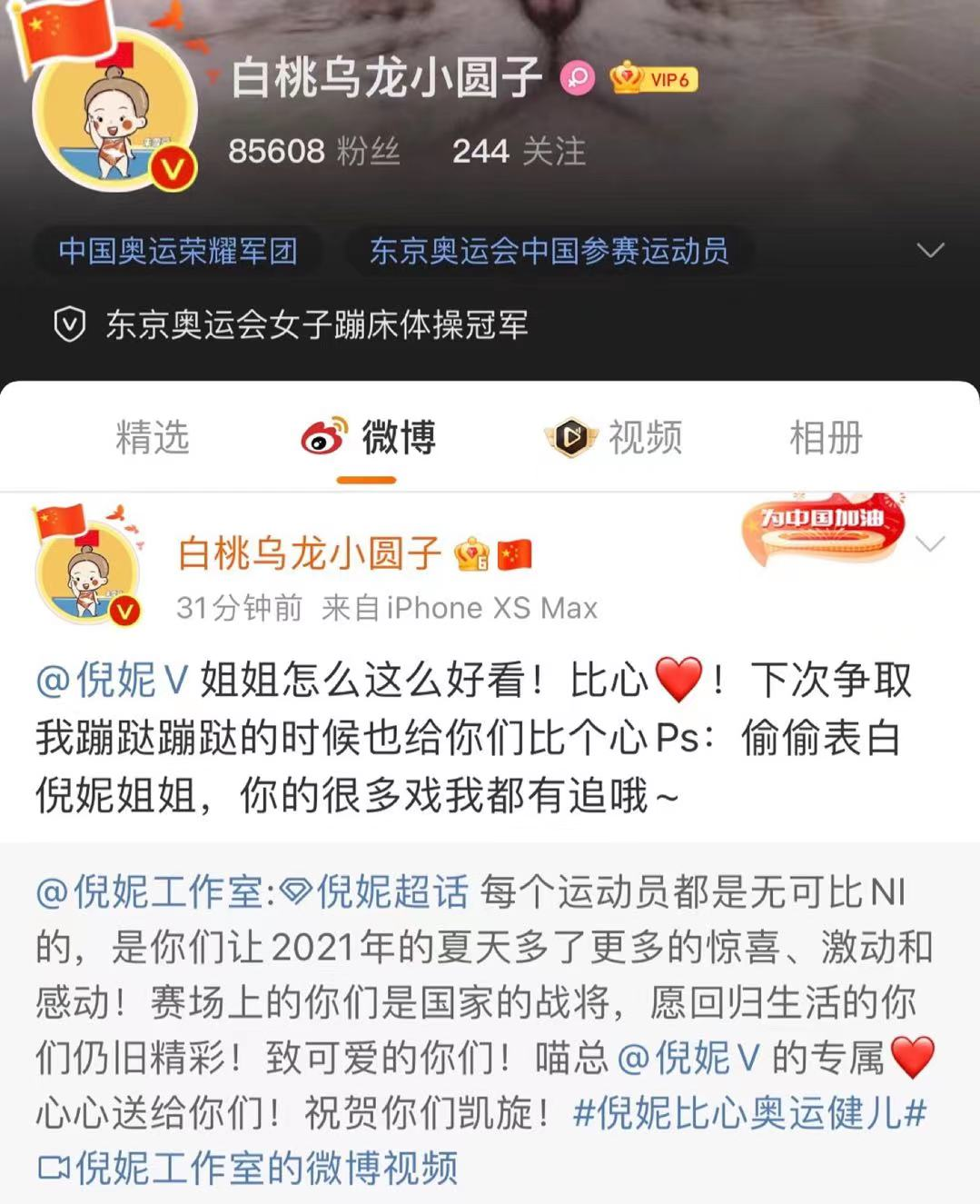Screen dimensions: 980x1204
Task: Switch to the 精选 tab
Action: point(153,437)
